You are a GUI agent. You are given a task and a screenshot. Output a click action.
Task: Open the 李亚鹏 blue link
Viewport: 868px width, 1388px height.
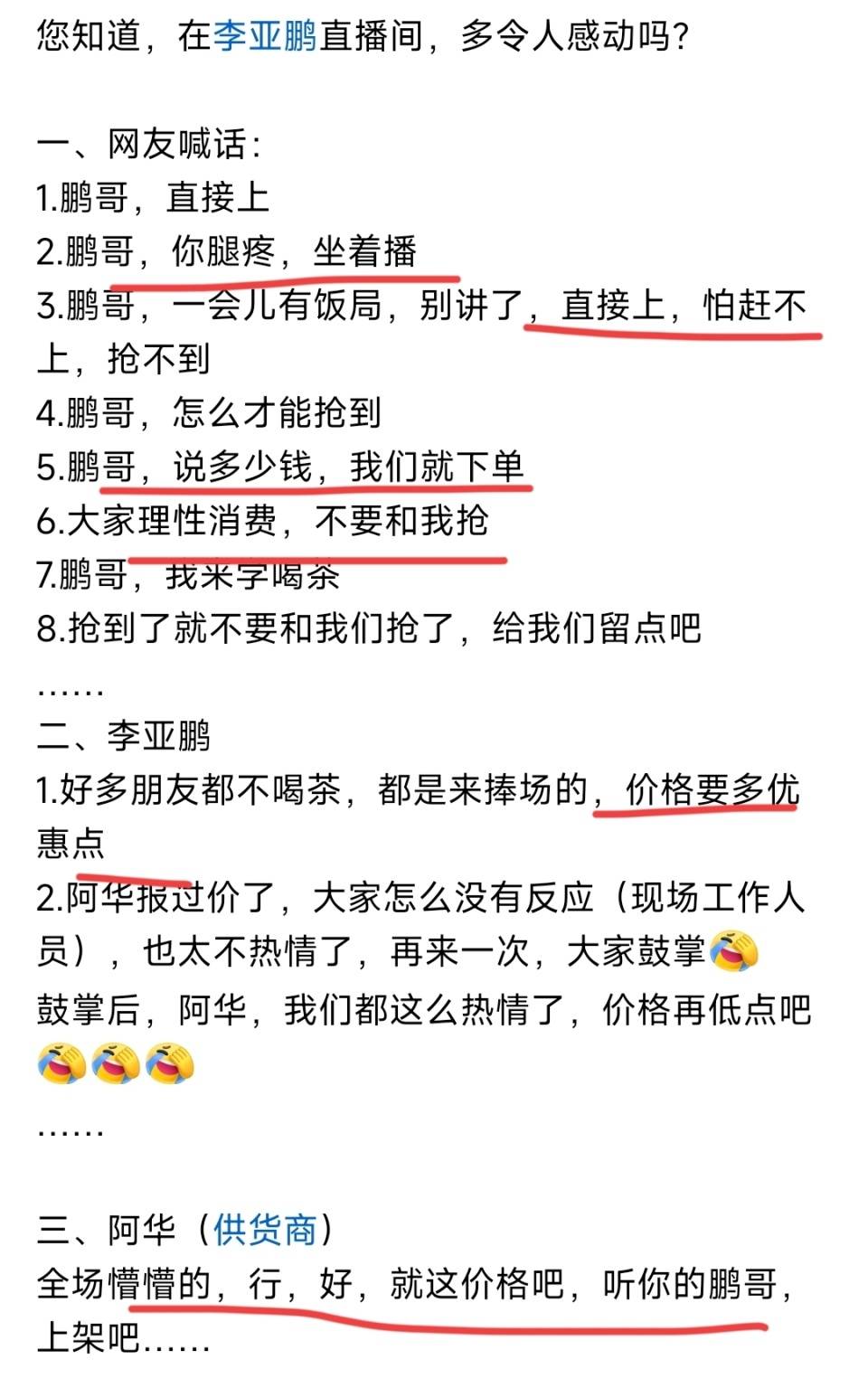[265, 36]
